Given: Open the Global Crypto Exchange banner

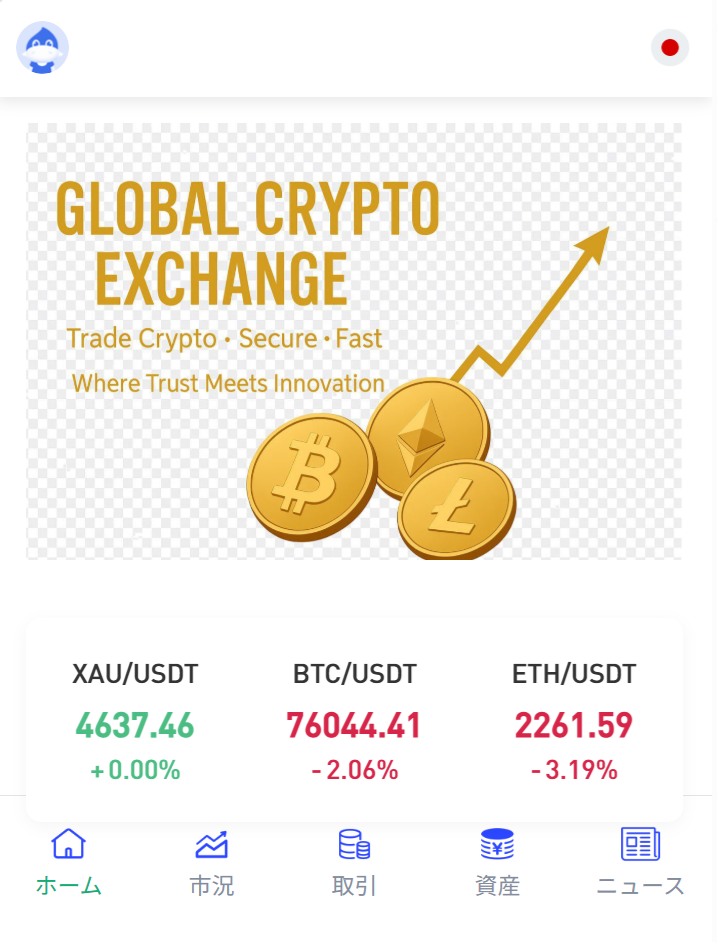Looking at the screenshot, I should 354,341.
